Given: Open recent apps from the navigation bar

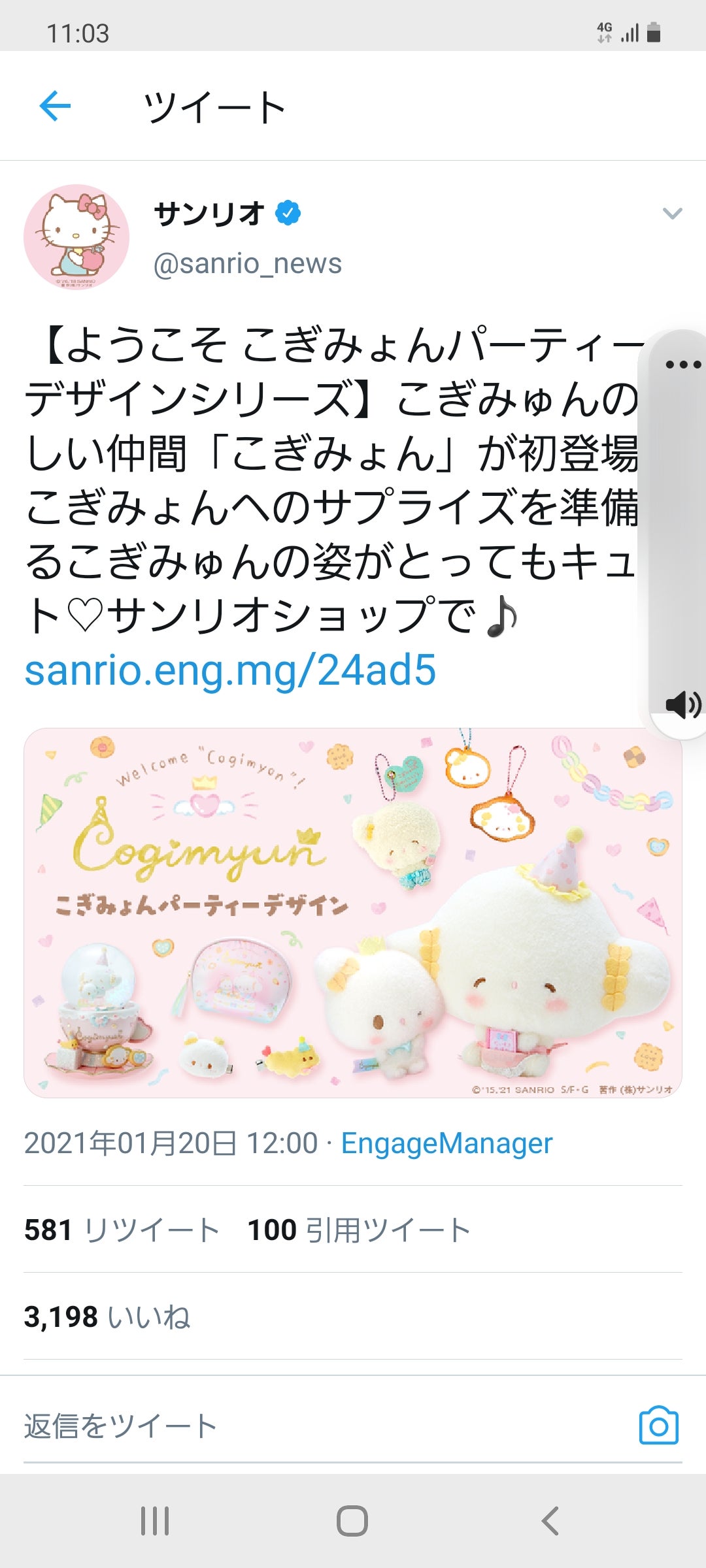Looking at the screenshot, I should pos(155,1521).
